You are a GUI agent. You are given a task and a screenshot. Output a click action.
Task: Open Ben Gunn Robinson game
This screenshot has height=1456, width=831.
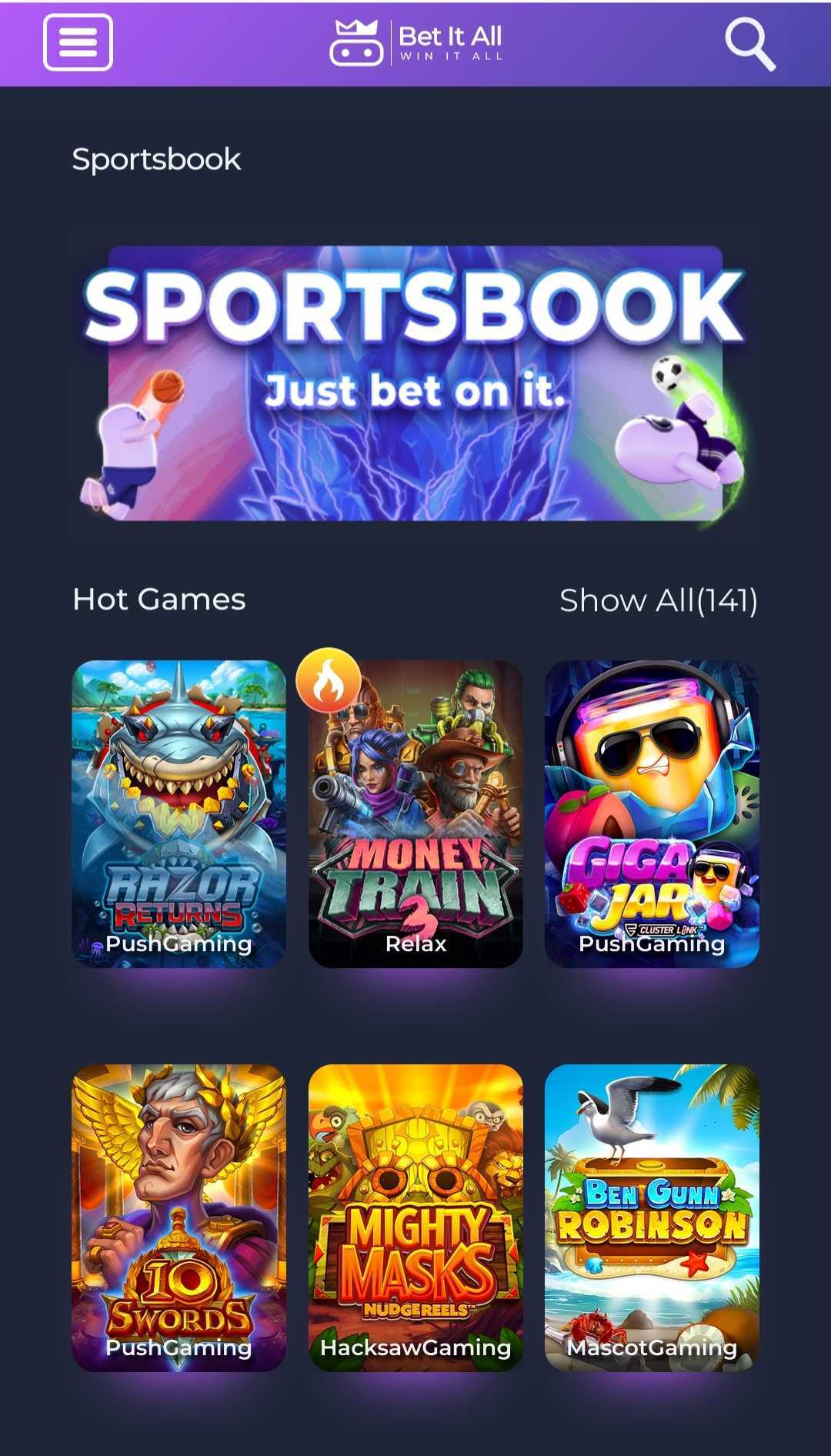click(652, 1217)
